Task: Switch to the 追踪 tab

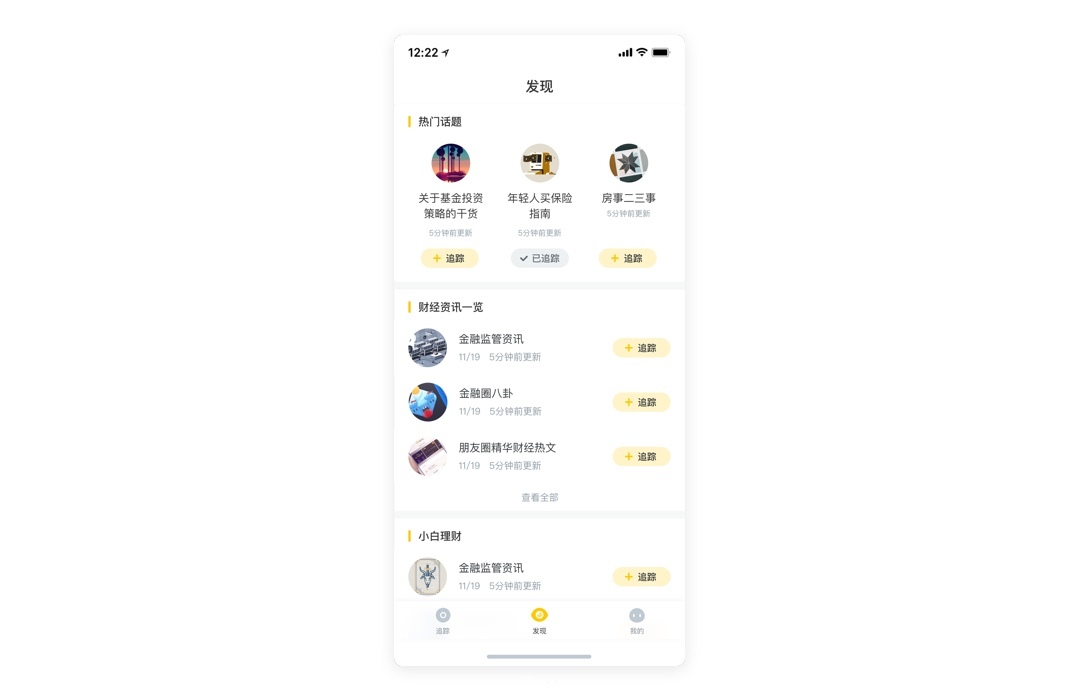Action: tap(443, 621)
